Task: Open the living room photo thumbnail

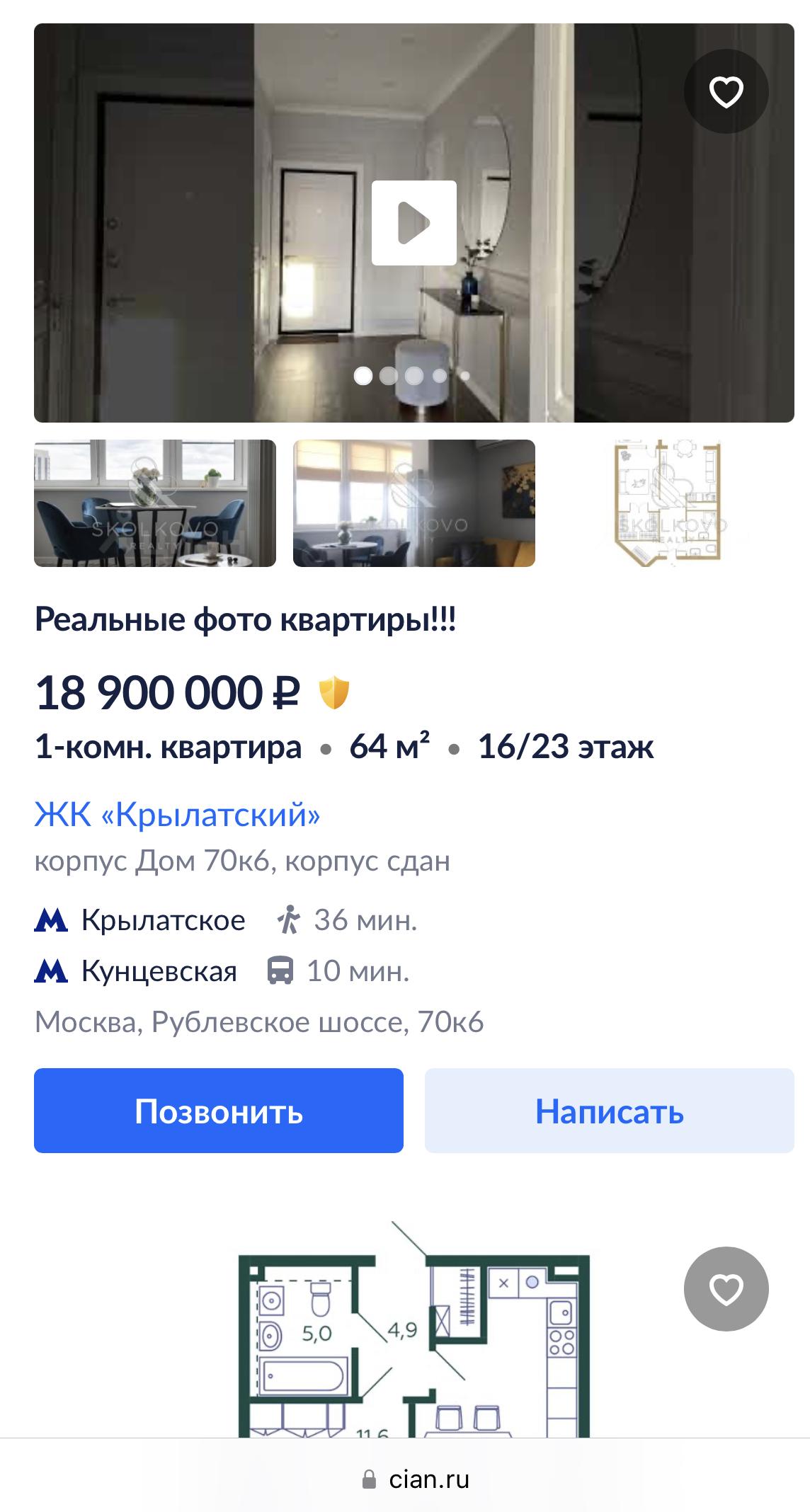Action: tap(414, 503)
